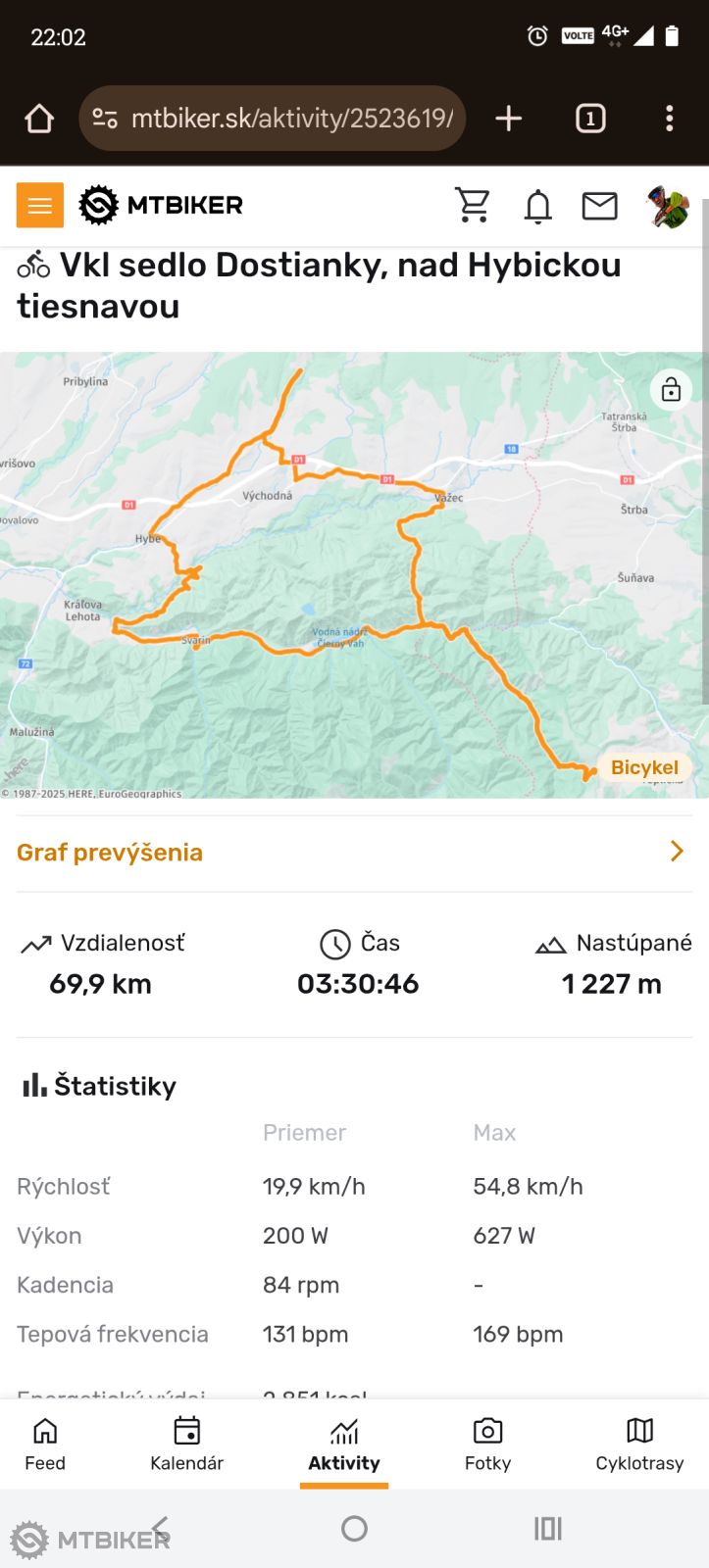Expand Graf prevýšenia elevation chart

[354, 852]
